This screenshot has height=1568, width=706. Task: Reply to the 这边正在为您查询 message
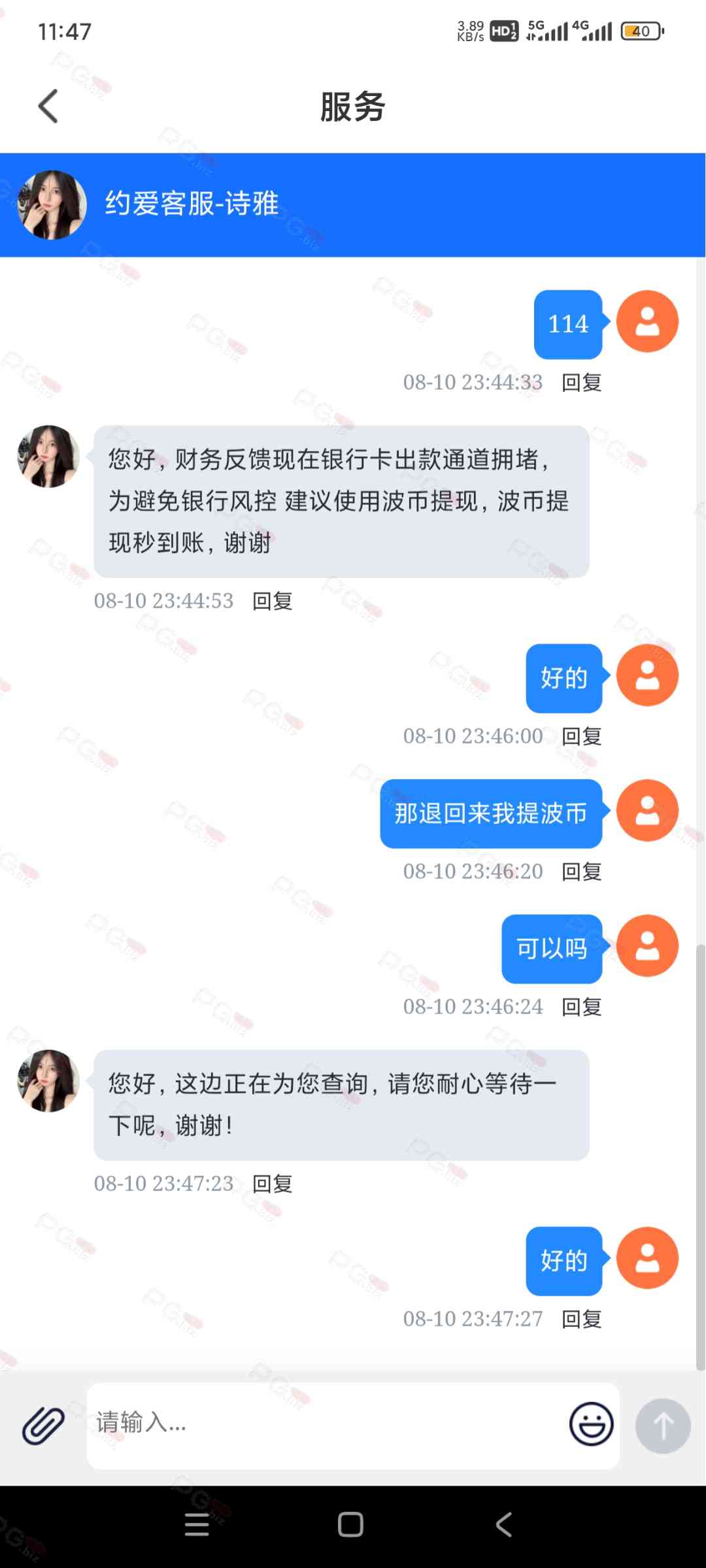pyautogui.click(x=272, y=1184)
